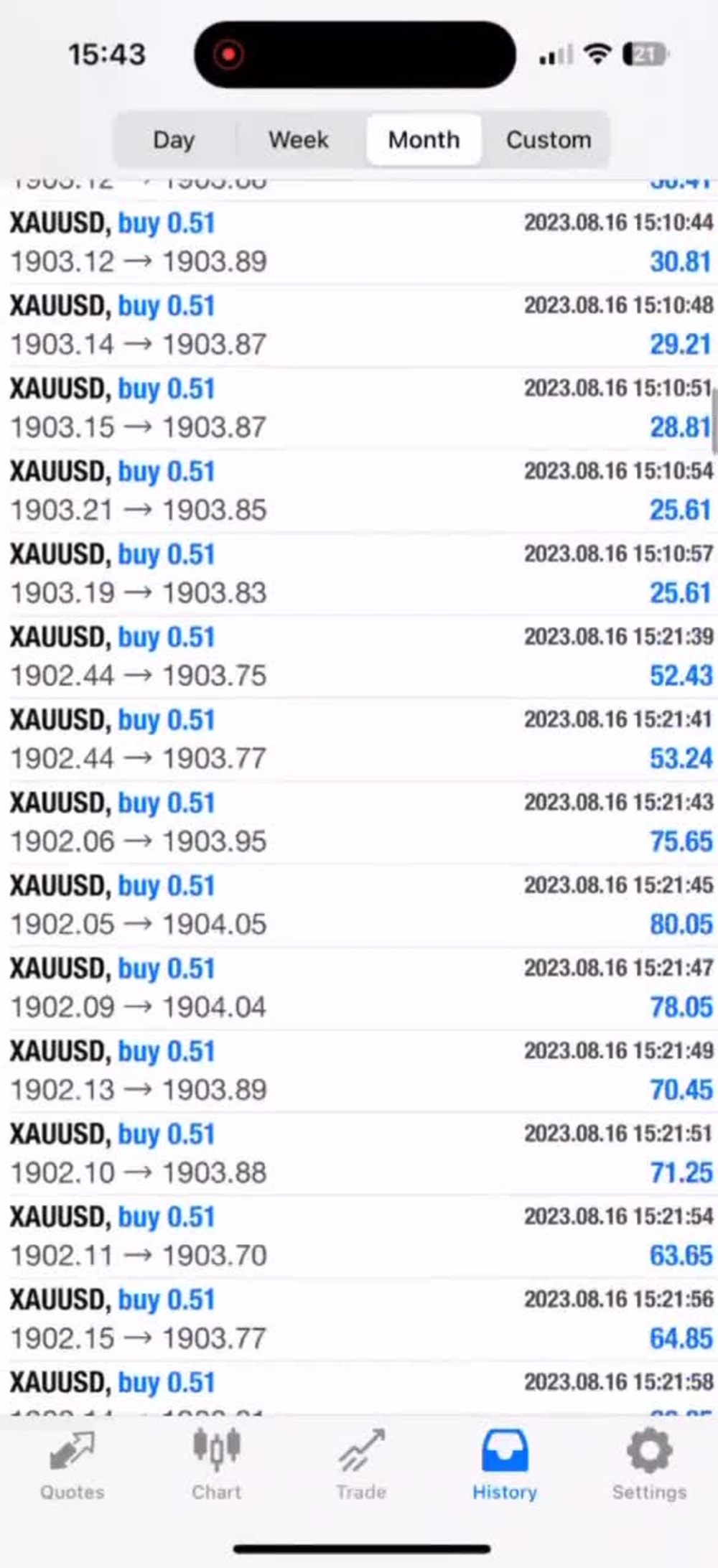
Task: View details of trade with 75.65 profit
Action: (x=359, y=823)
